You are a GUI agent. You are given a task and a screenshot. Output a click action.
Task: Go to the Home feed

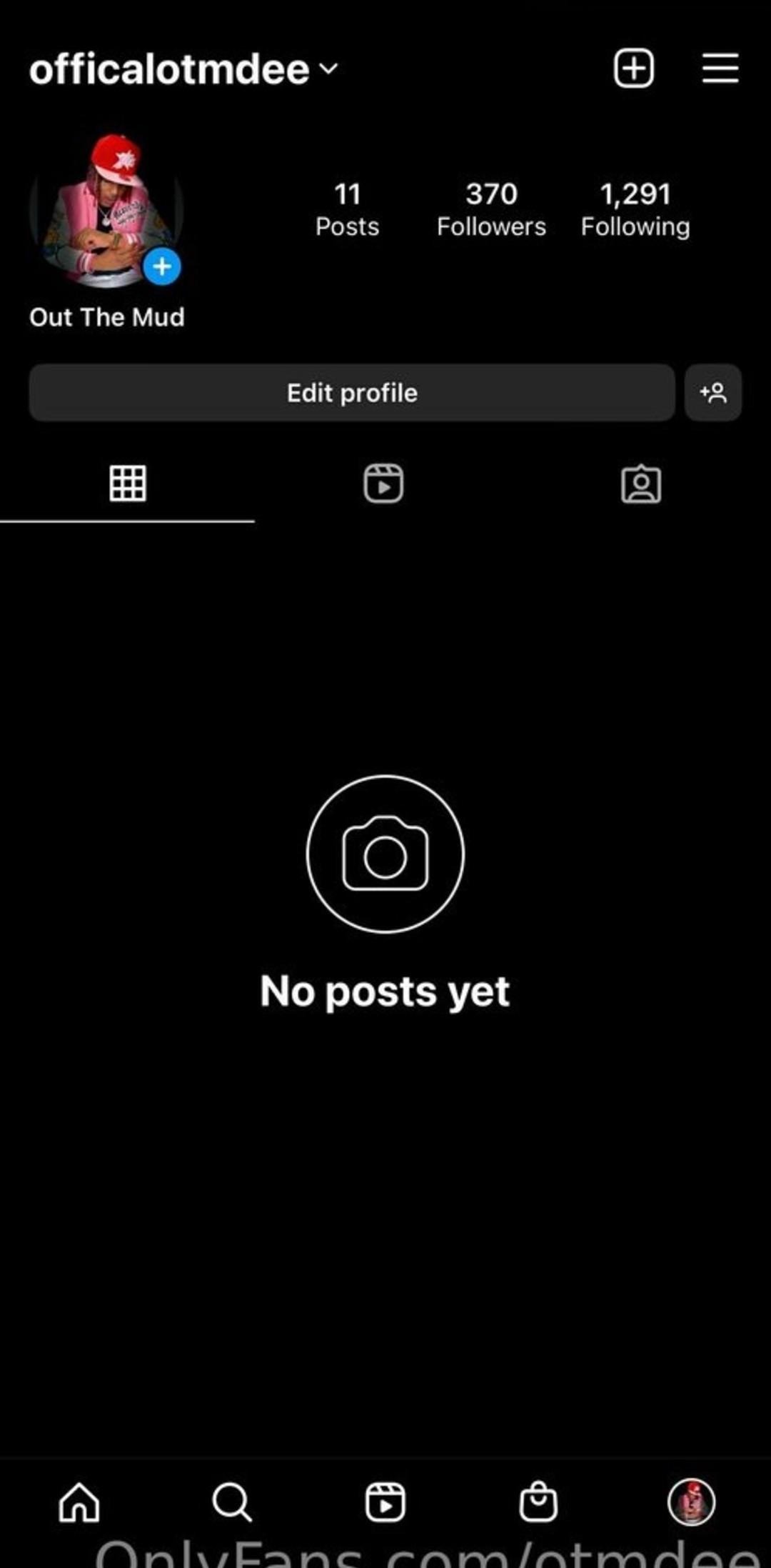(79, 1502)
